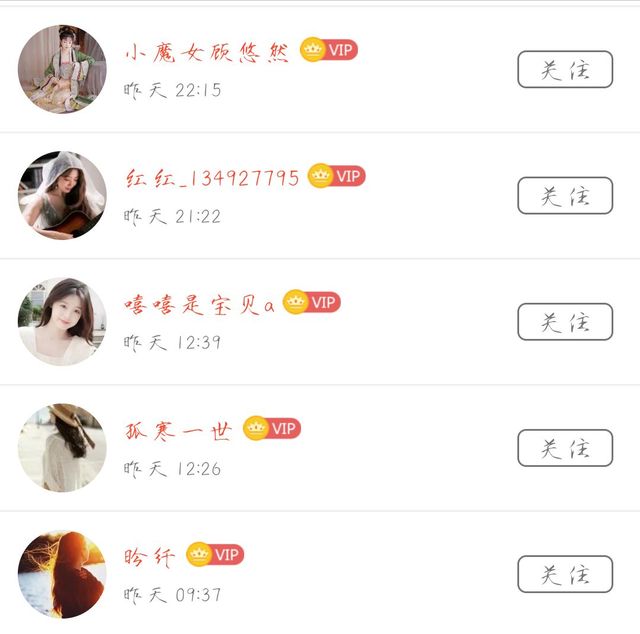Viewport: 640px width, 634px height.
Task: Hit 关注 beside 盼纤
Action: [564, 574]
